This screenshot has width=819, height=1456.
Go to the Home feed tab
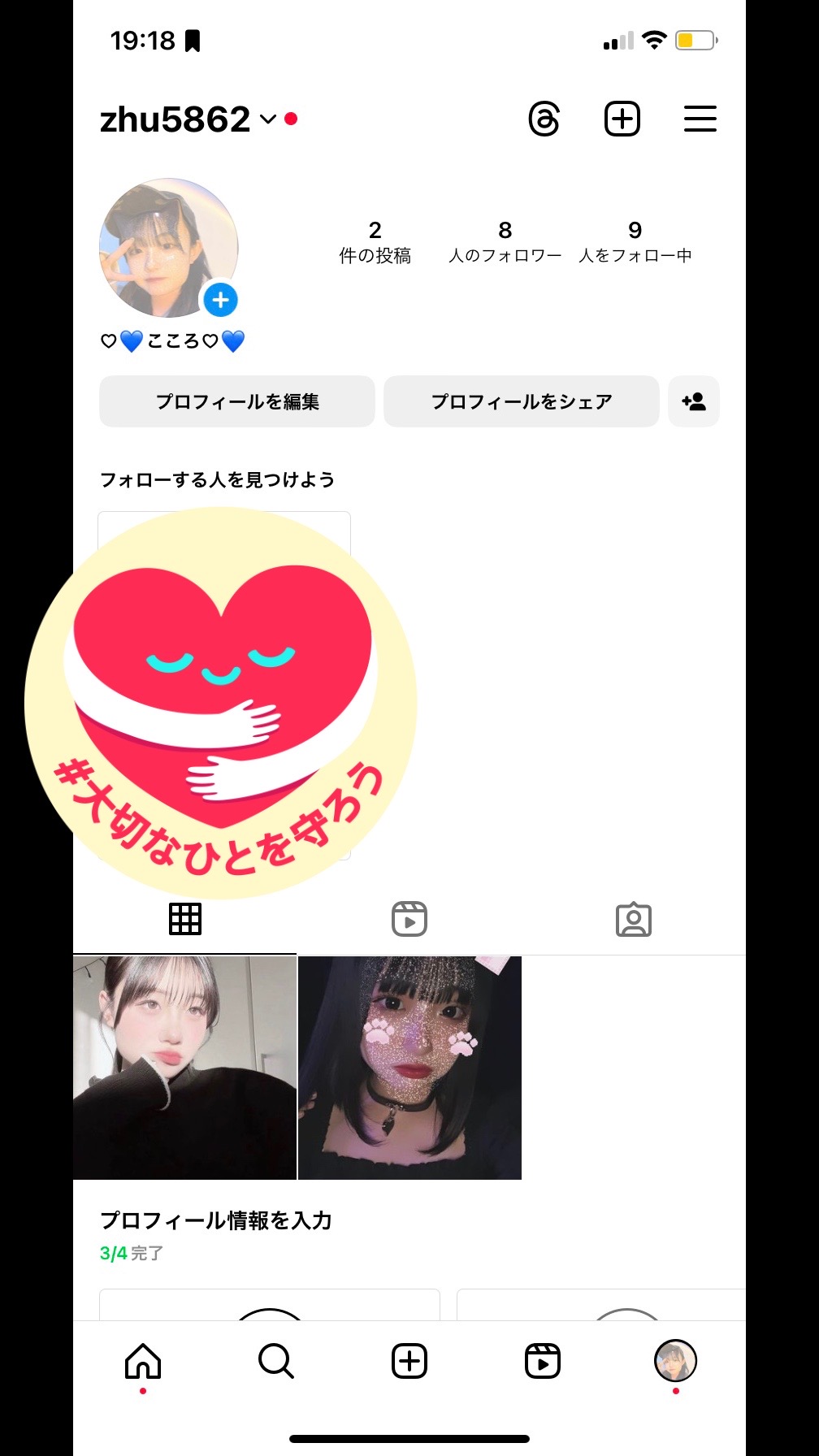click(x=143, y=1361)
